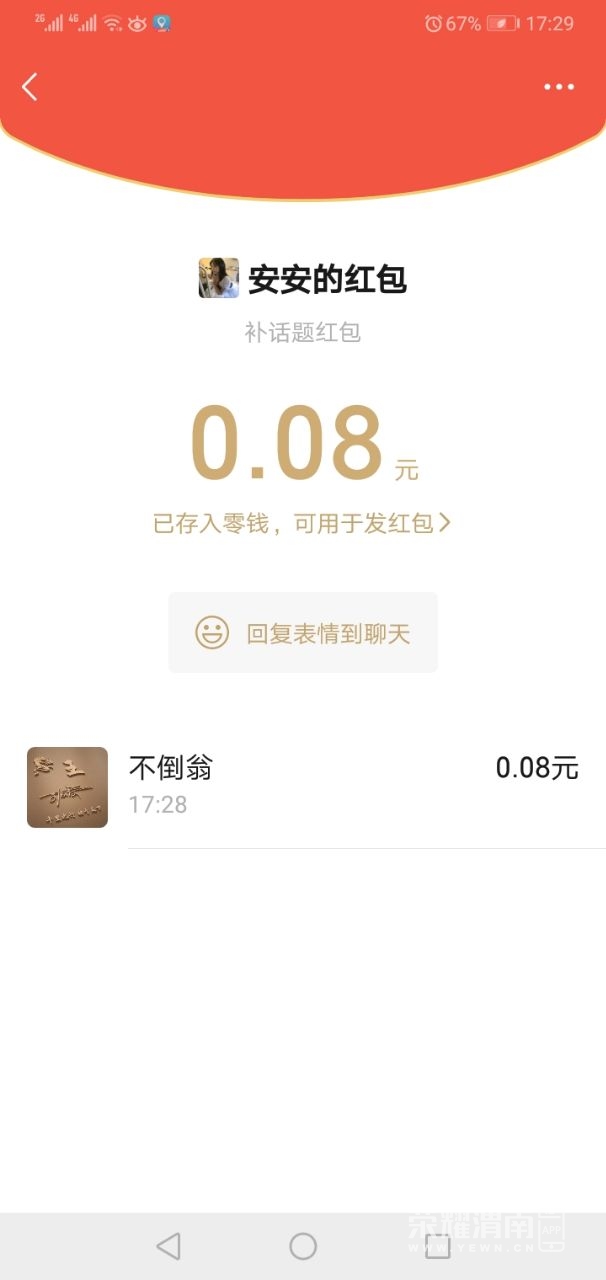The width and height of the screenshot is (606, 1280).
Task: Tap the system back button
Action: pyautogui.click(x=168, y=1246)
